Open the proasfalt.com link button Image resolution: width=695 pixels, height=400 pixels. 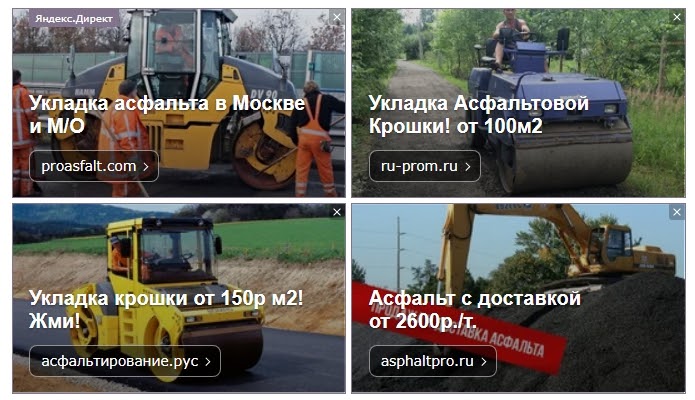click(x=94, y=166)
